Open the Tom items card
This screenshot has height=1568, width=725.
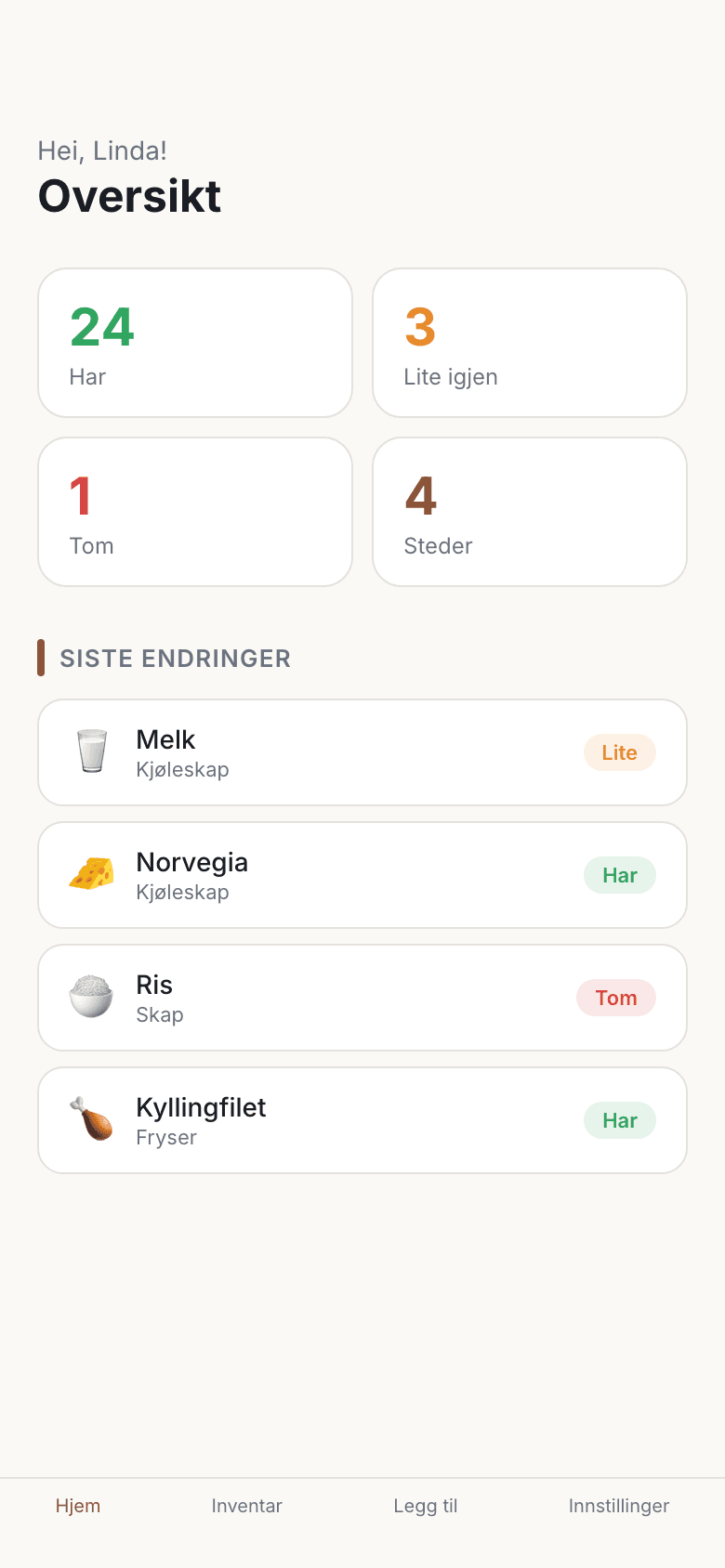coord(194,511)
